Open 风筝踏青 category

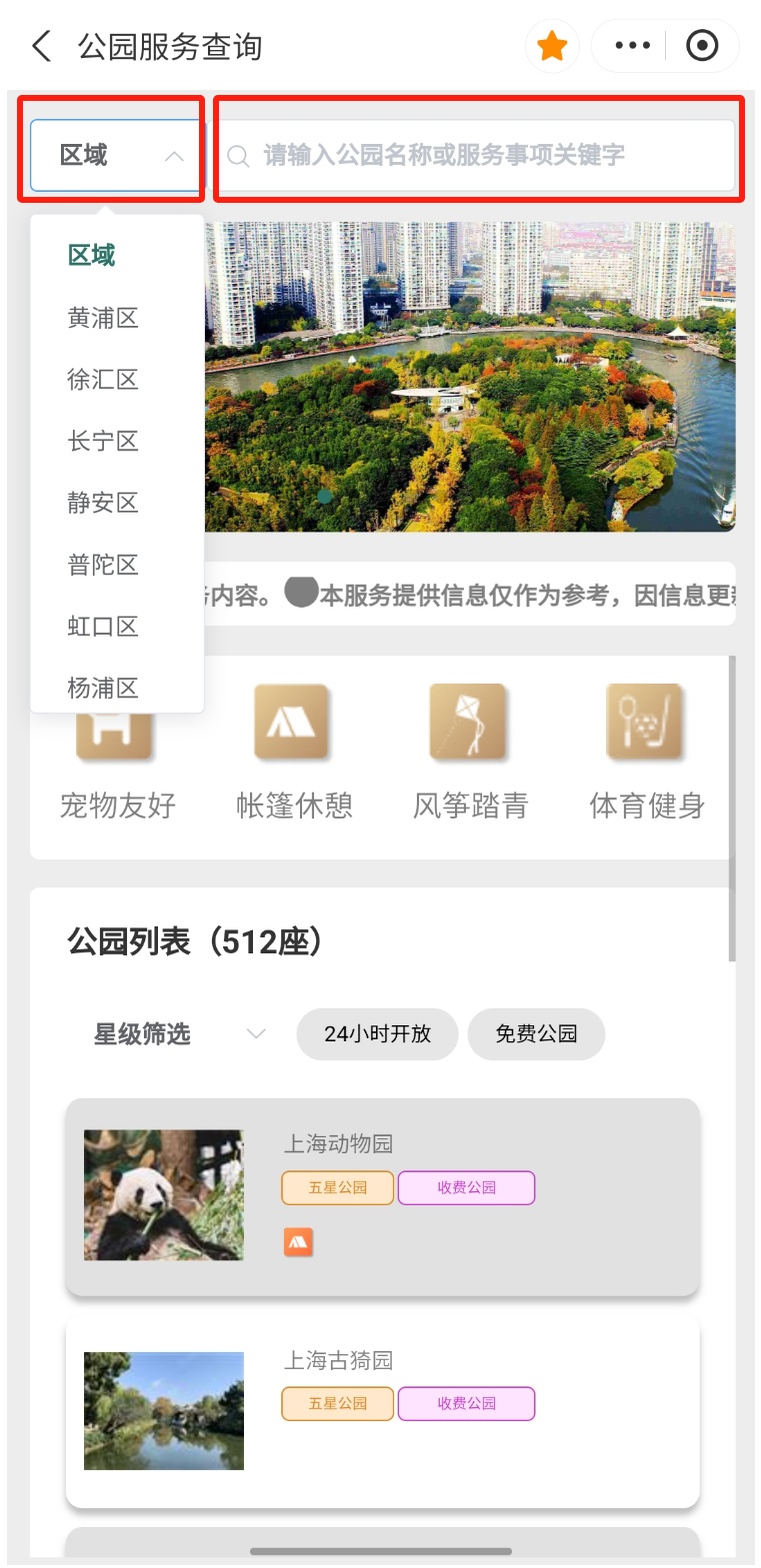(x=470, y=752)
